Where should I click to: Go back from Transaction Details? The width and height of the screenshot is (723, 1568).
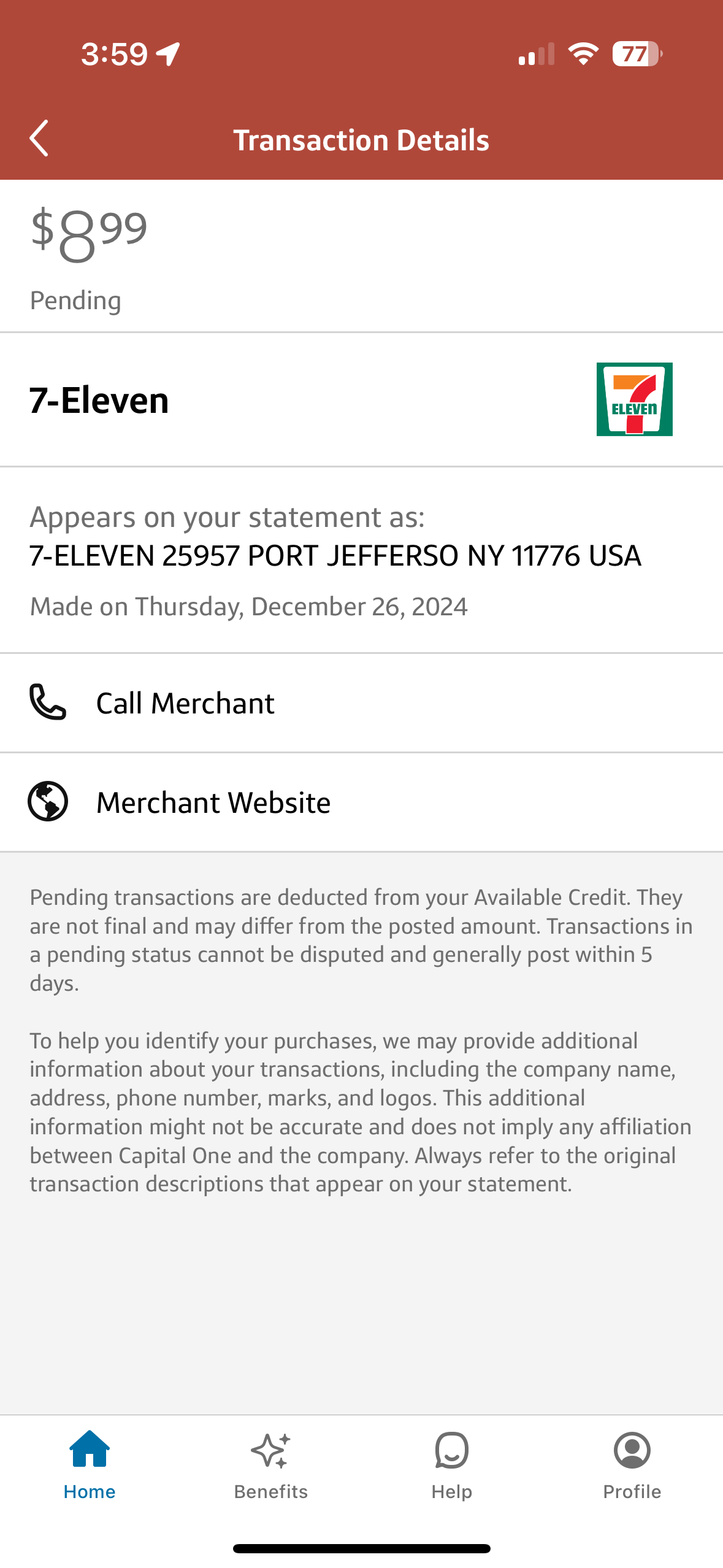[x=39, y=139]
